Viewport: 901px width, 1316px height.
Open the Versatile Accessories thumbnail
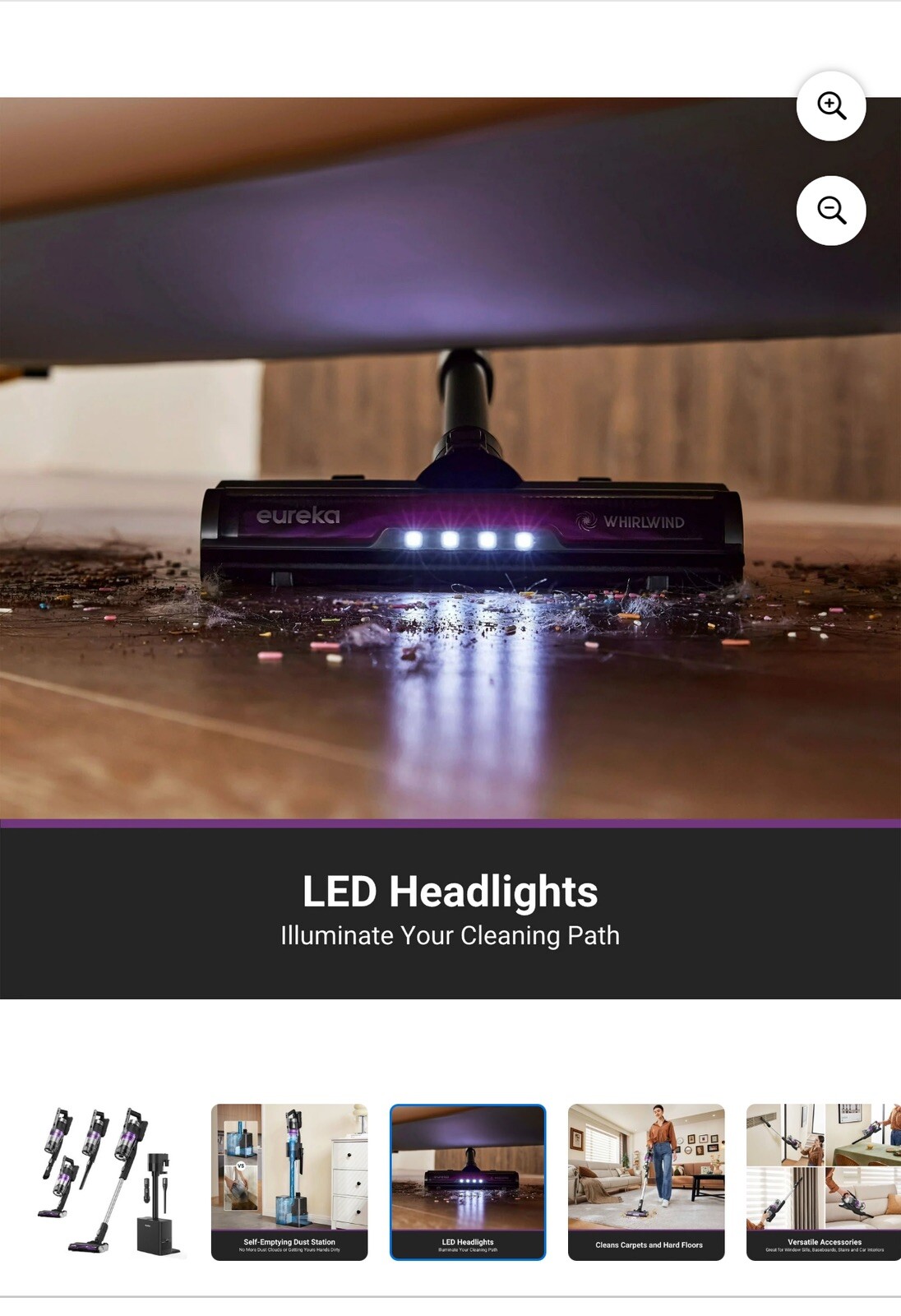823,1181
